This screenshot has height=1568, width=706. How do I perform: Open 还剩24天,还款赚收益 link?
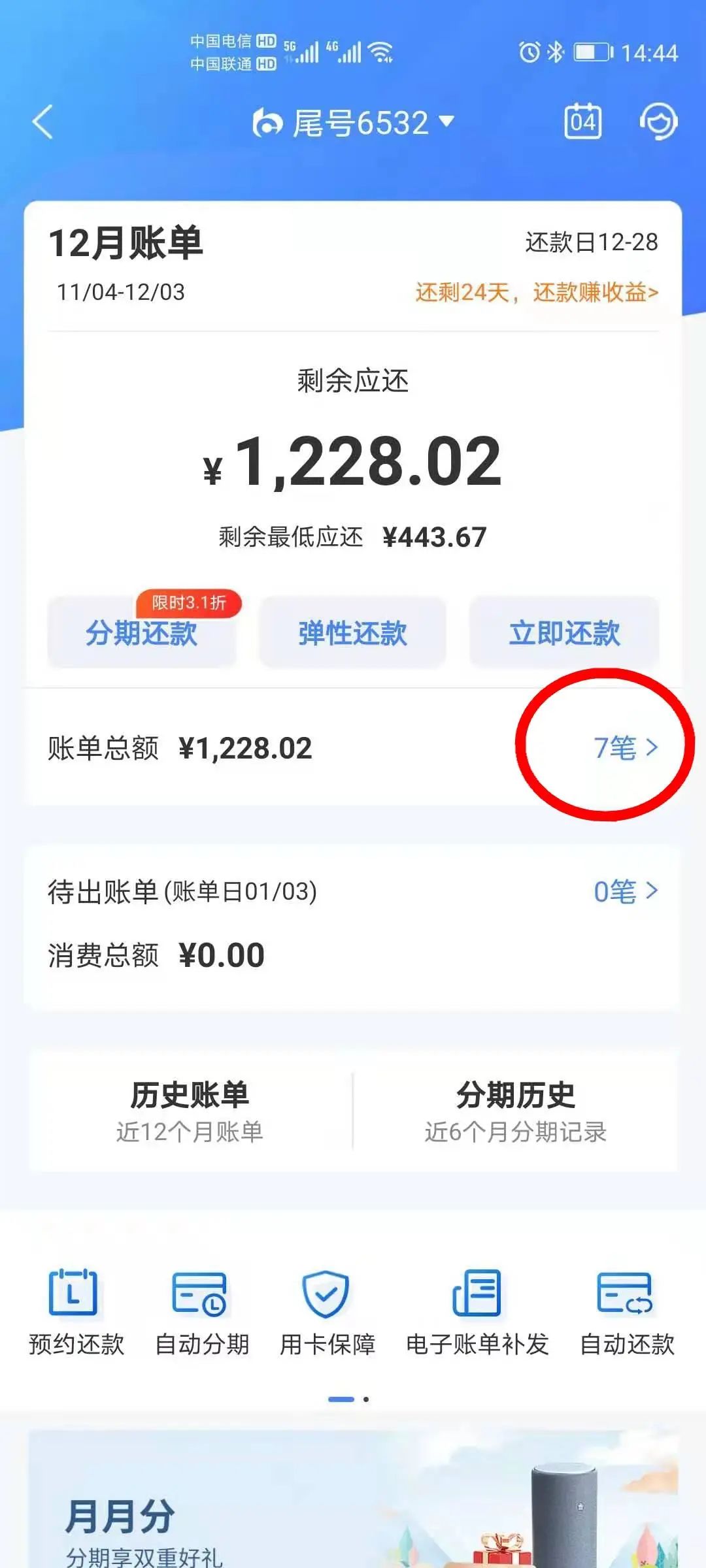point(537,292)
